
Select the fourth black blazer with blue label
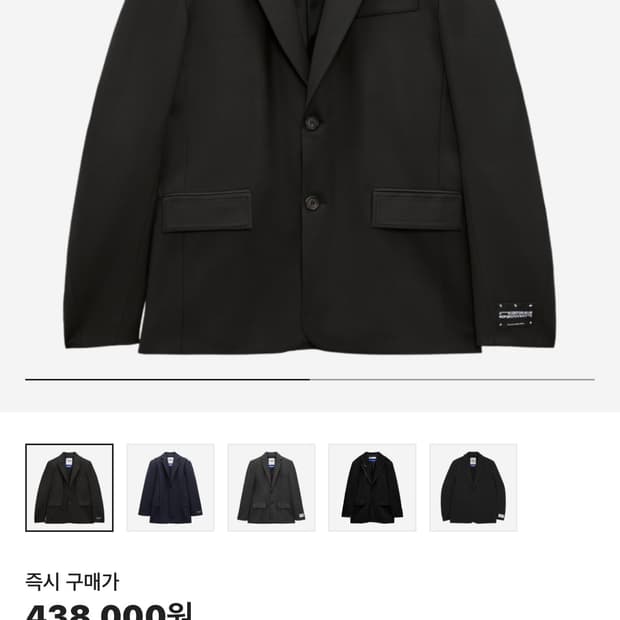(372, 487)
